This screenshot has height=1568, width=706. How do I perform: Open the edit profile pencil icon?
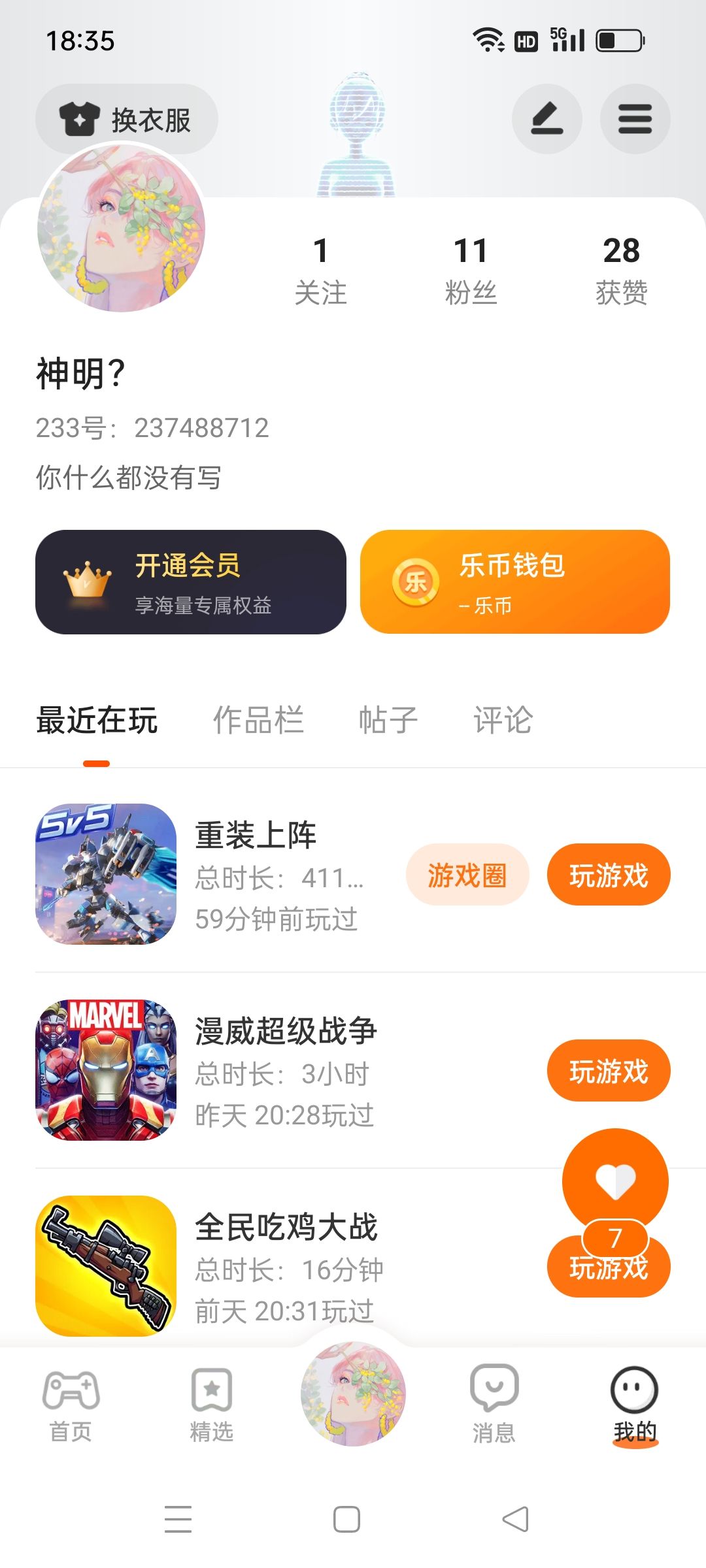point(546,119)
